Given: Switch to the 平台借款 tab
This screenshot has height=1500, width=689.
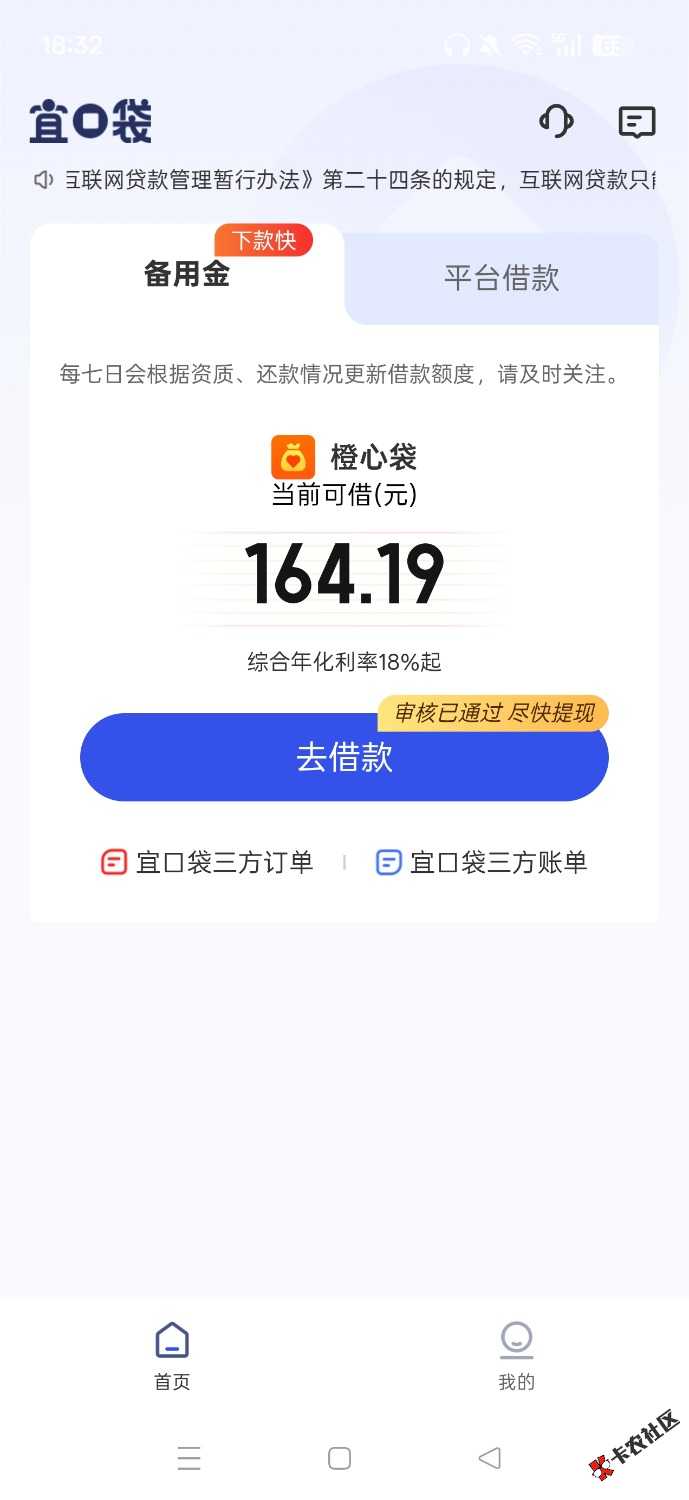Looking at the screenshot, I should 501,278.
